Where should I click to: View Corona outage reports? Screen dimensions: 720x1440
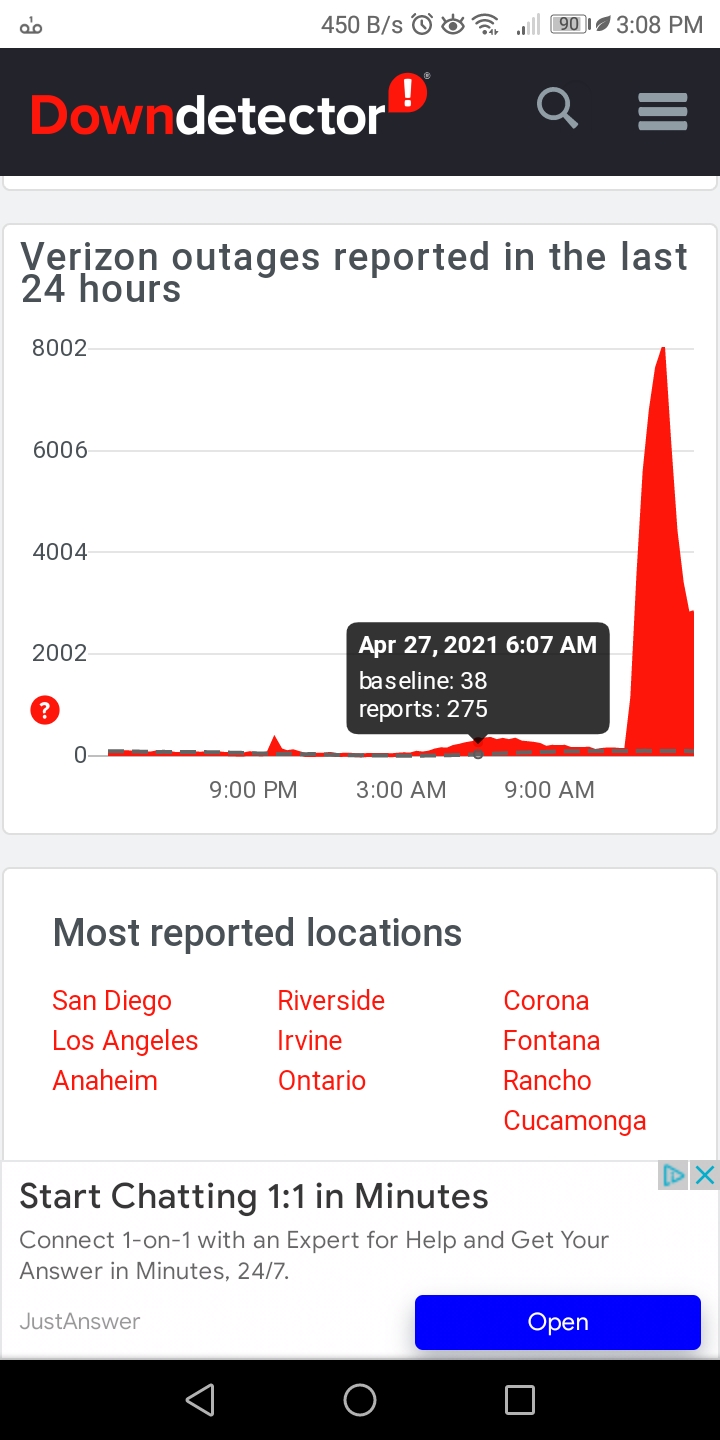[x=546, y=1001]
